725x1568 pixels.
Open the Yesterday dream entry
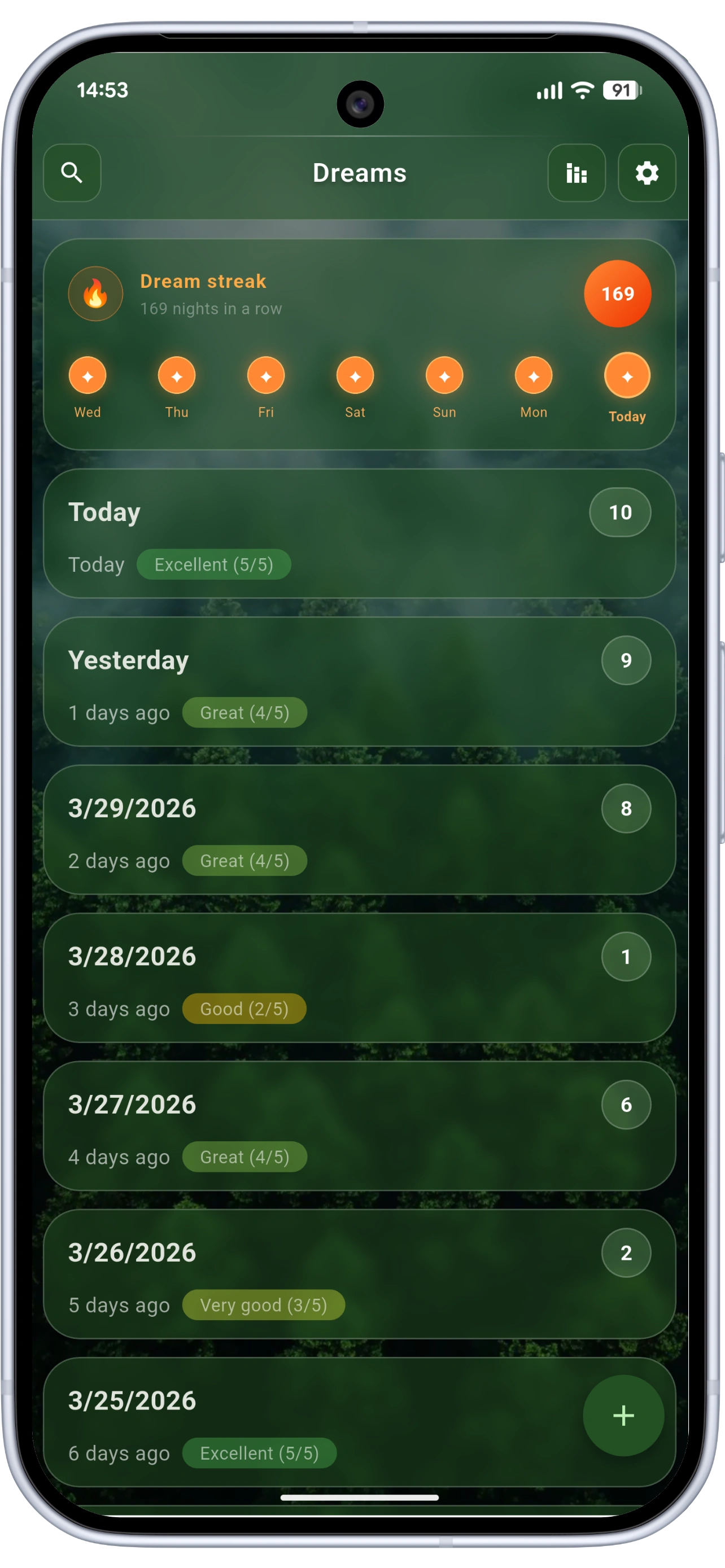(359, 682)
